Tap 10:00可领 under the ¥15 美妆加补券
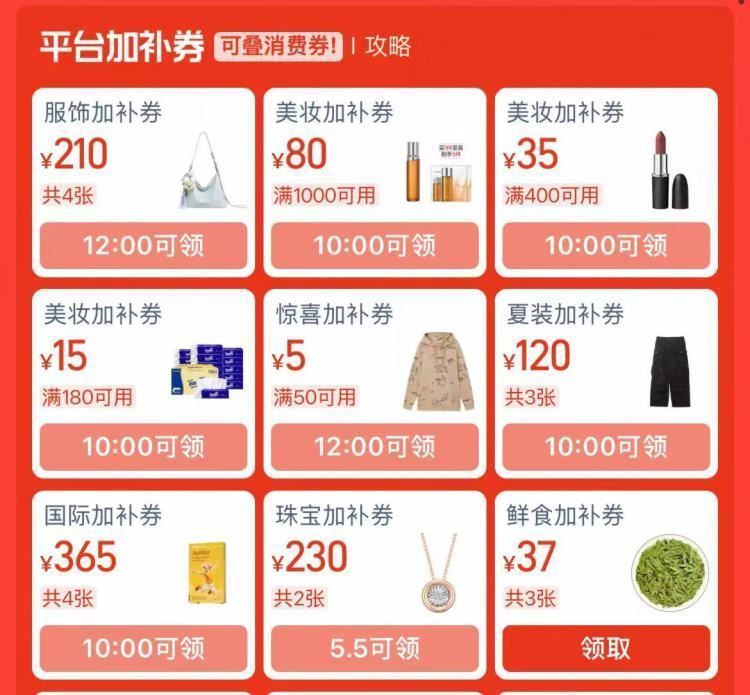Screen dimensions: 750x695 143,447
